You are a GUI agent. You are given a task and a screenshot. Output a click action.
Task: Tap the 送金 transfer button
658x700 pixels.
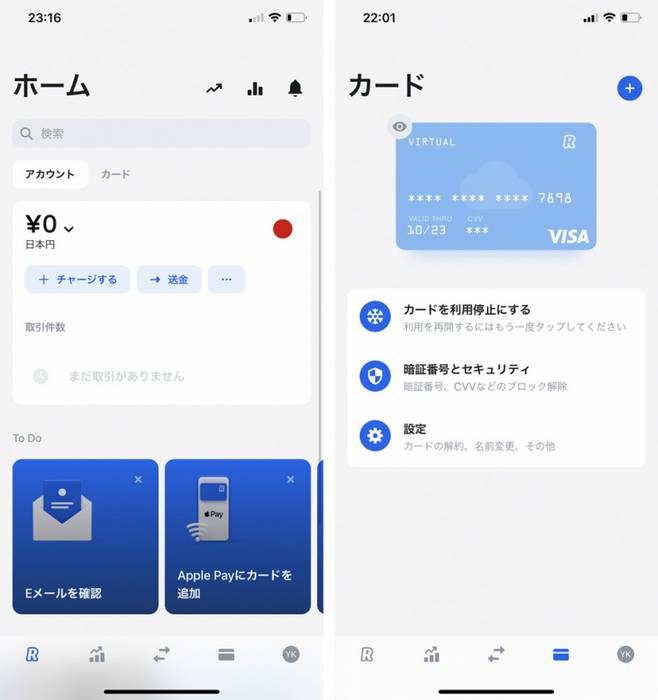tap(169, 280)
